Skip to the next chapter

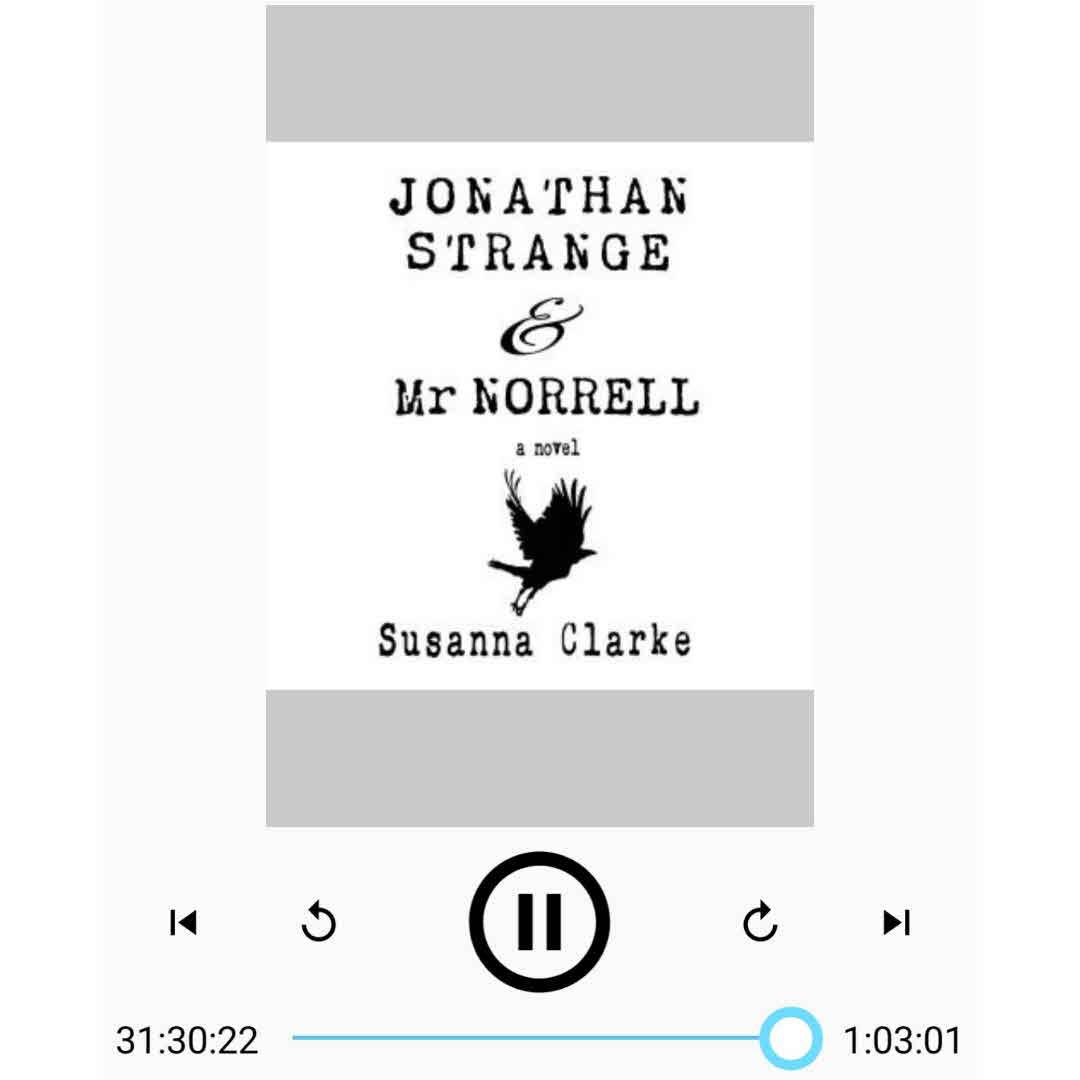point(896,922)
